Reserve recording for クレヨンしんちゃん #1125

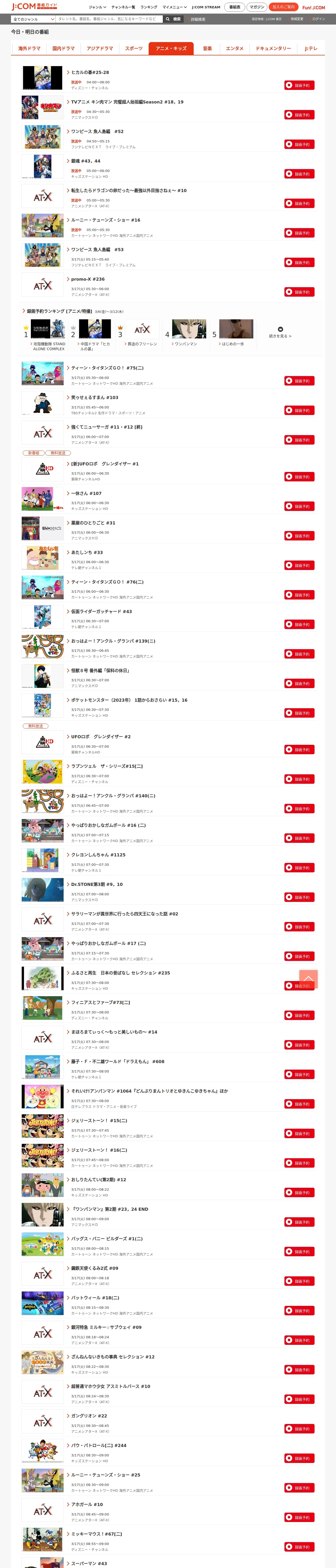tap(299, 868)
